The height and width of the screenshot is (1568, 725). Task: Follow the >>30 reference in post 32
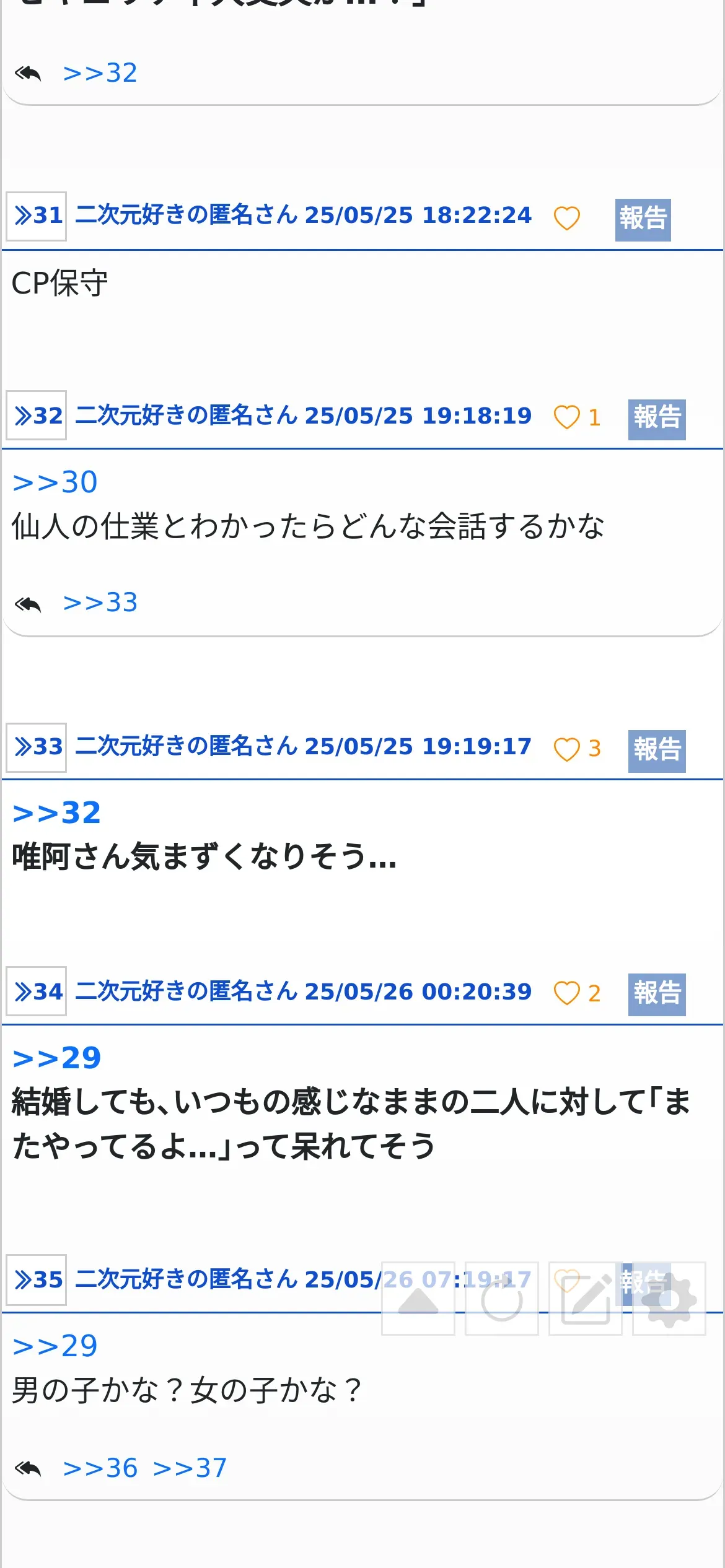[x=55, y=482]
